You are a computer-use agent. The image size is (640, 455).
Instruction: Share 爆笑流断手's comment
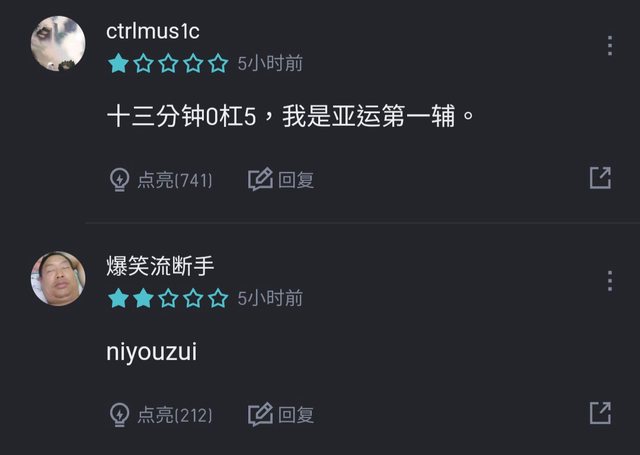pyautogui.click(x=599, y=413)
